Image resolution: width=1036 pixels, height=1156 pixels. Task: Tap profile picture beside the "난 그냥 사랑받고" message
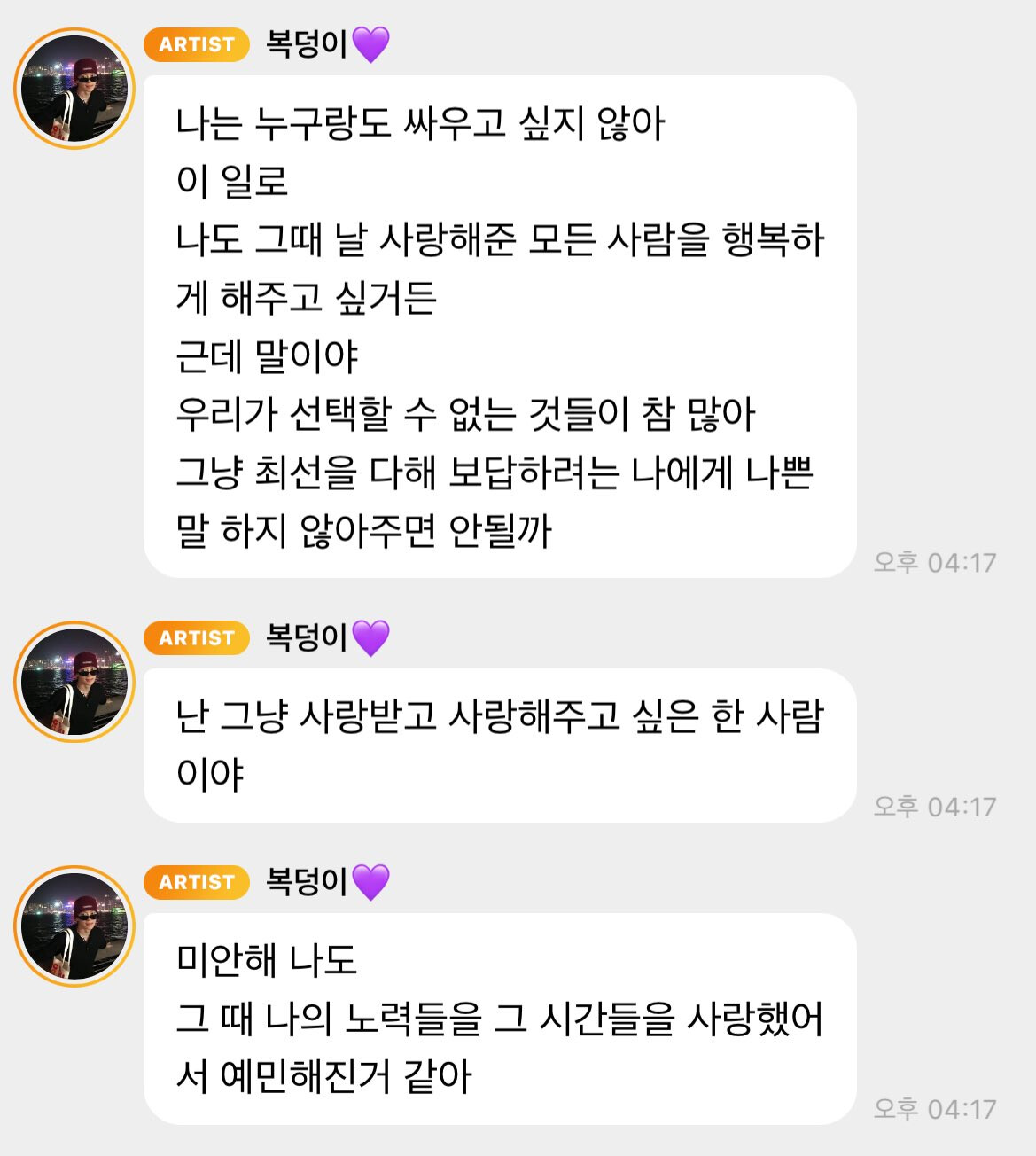[x=74, y=682]
